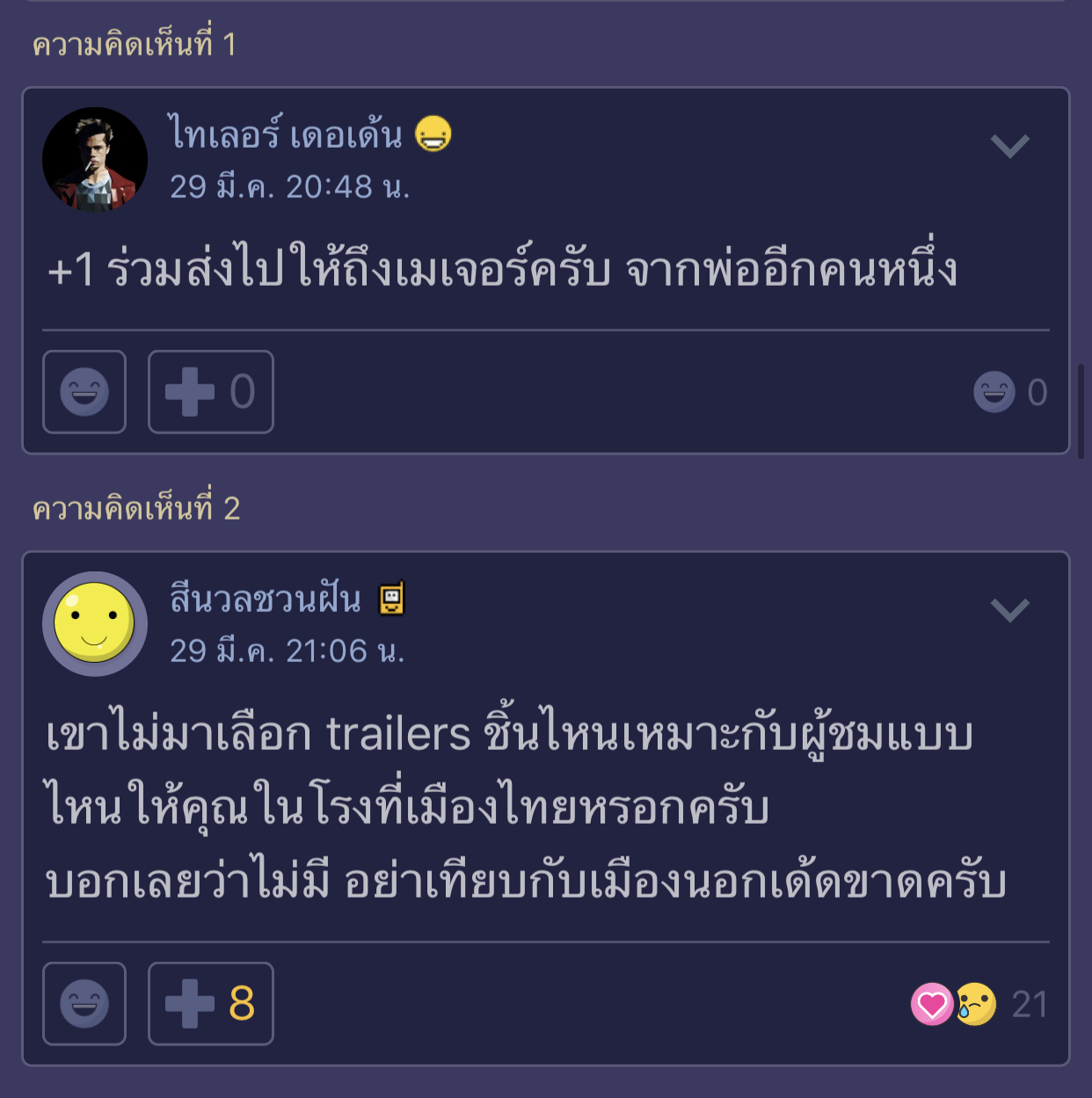The height and width of the screenshot is (1098, 1092).
Task: Expand dropdown chevron on comment 2
Action: tap(1009, 609)
